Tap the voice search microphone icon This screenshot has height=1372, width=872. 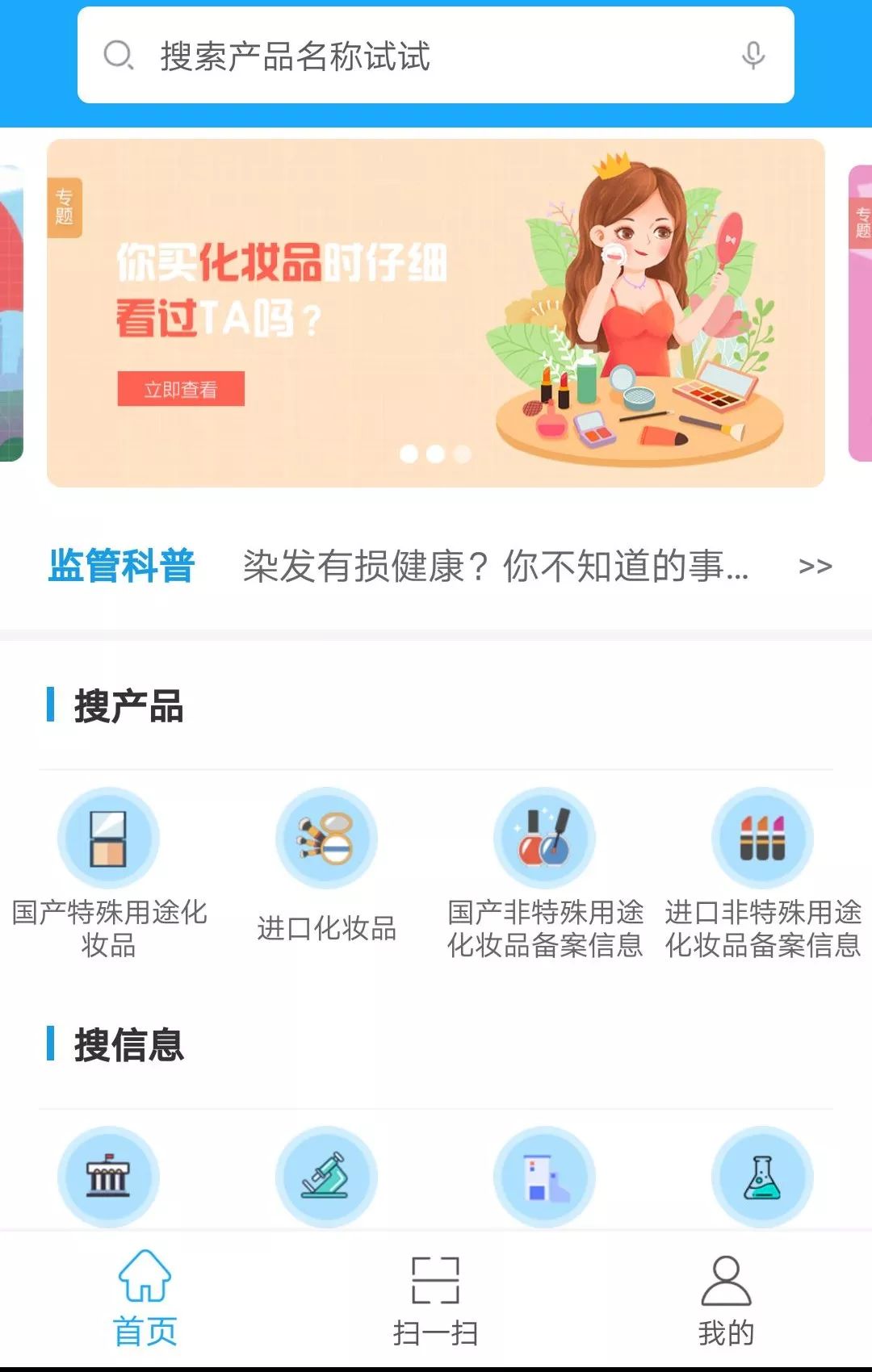(753, 55)
